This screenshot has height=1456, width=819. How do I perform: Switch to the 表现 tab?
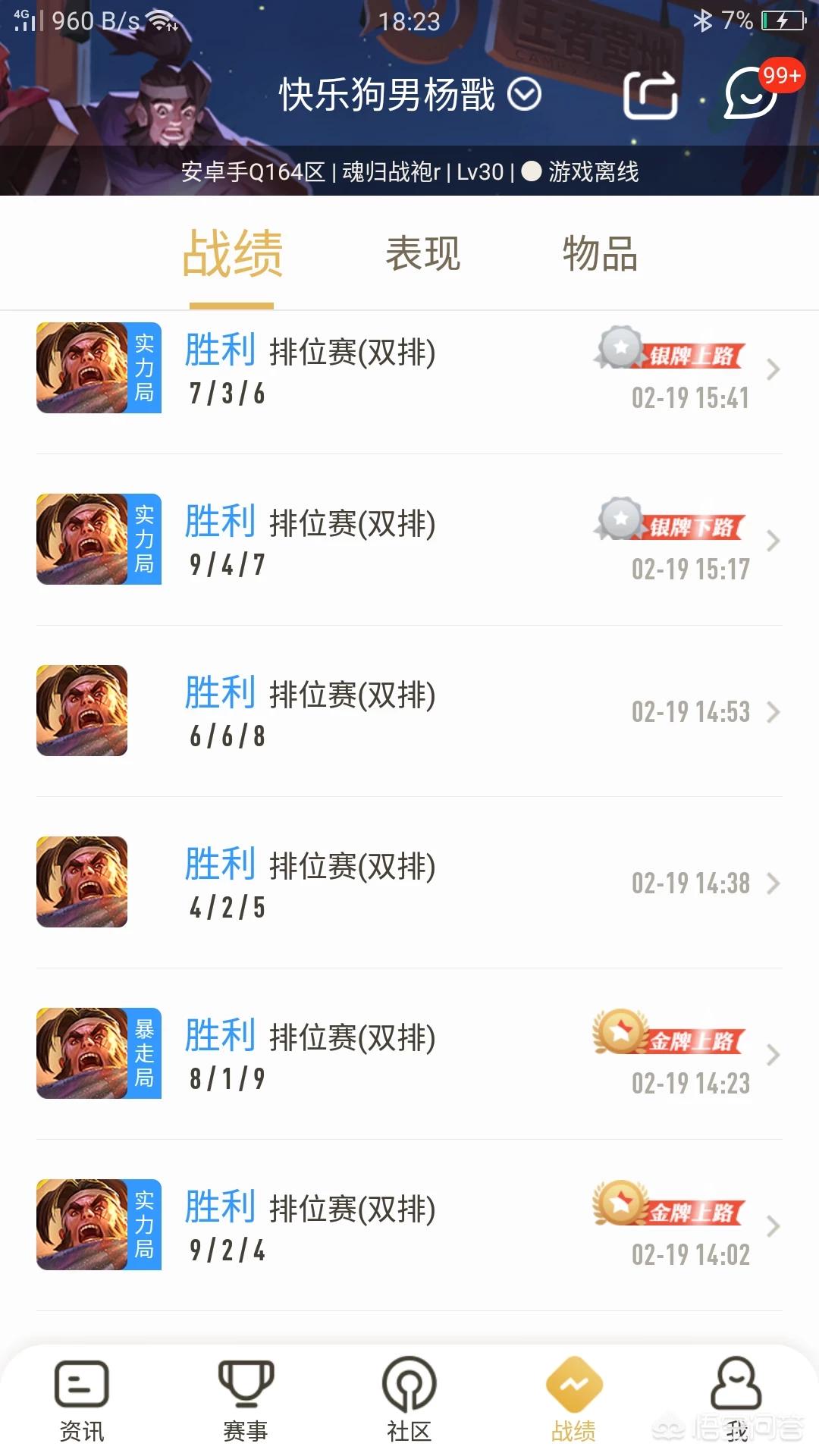[x=423, y=253]
